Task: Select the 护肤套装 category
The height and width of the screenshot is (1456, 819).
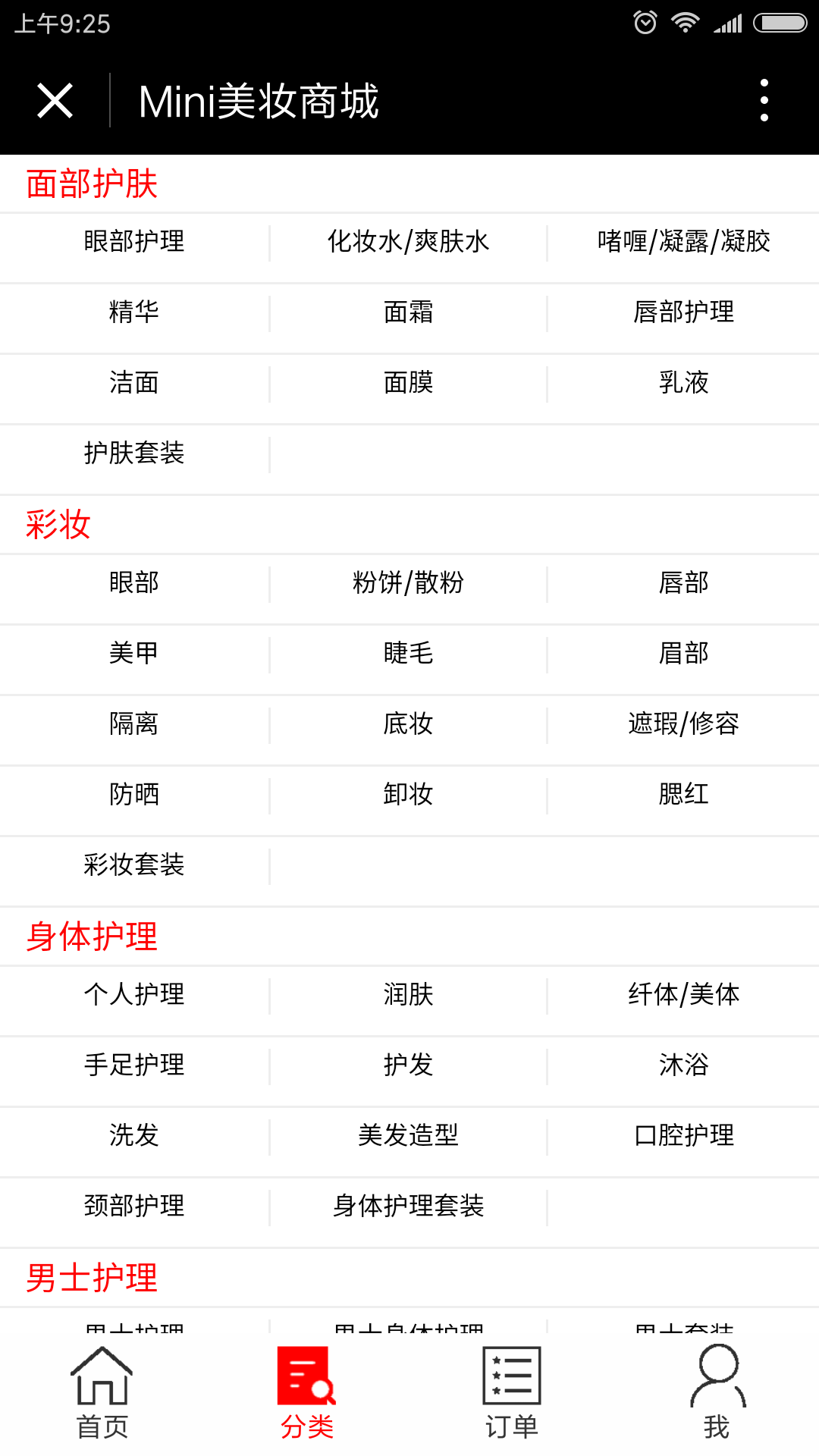Action: (134, 453)
